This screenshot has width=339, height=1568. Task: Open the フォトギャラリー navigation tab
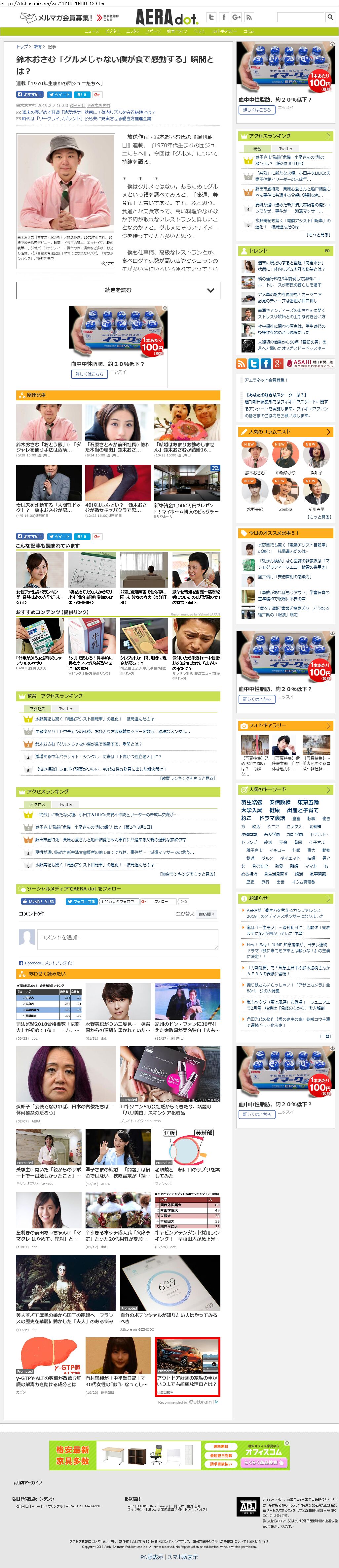[224, 31]
